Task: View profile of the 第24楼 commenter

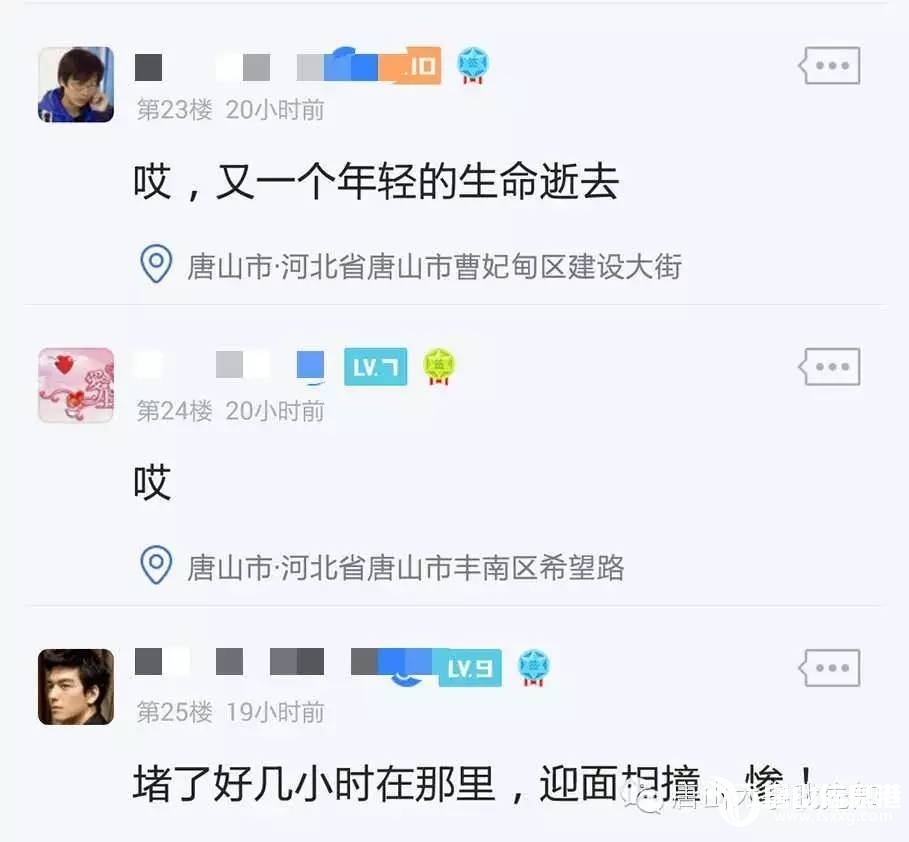Action: (76, 385)
